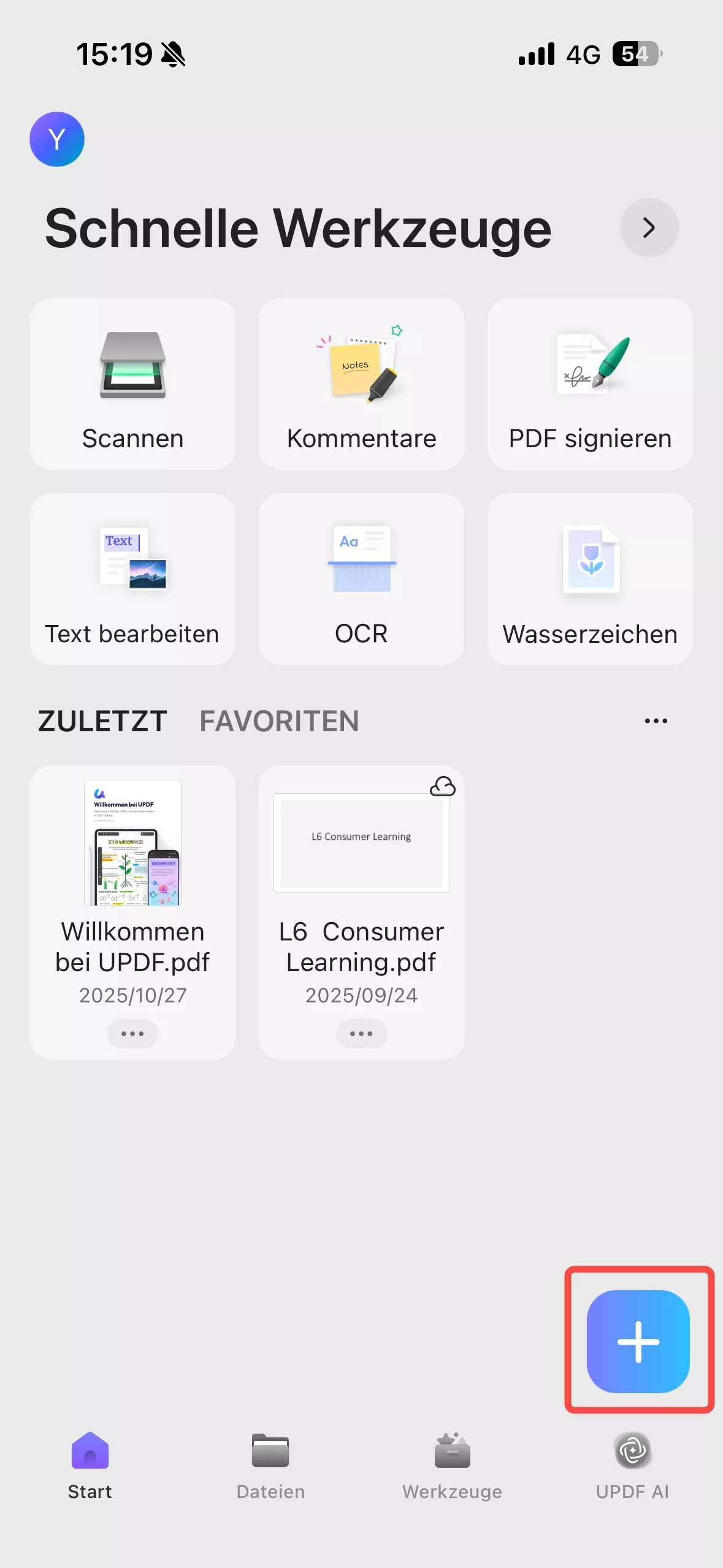The image size is (723, 1568).
Task: Select the Text bearbeiten tool
Action: [x=132, y=580]
